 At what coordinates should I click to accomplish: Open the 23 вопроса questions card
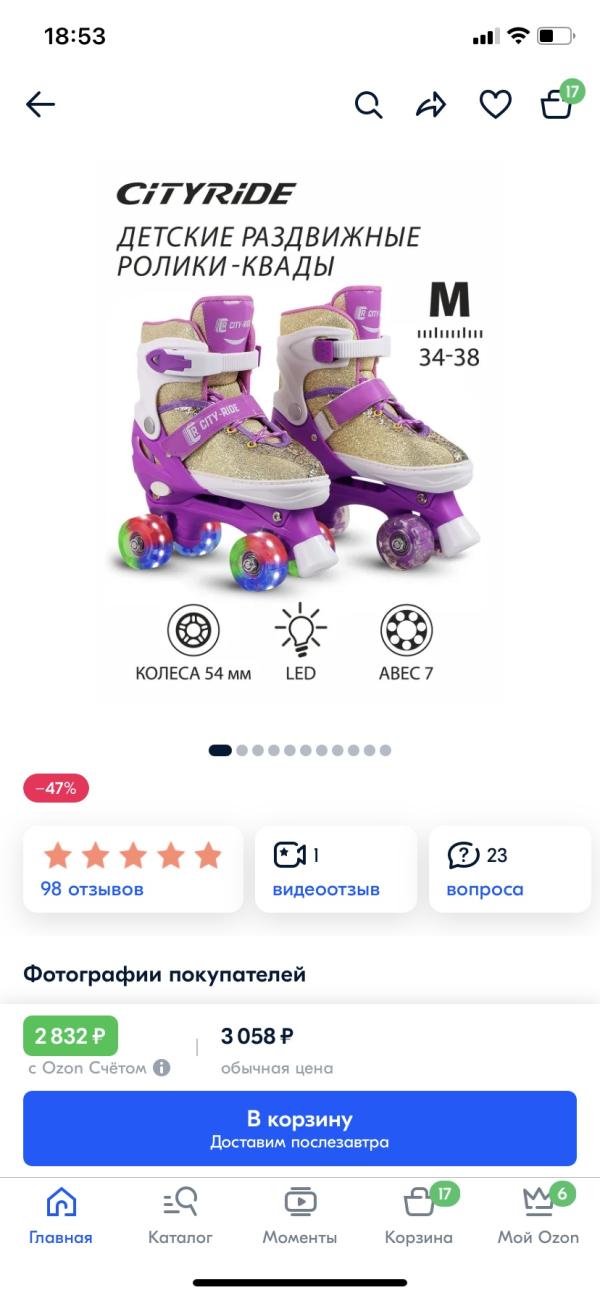(x=510, y=869)
